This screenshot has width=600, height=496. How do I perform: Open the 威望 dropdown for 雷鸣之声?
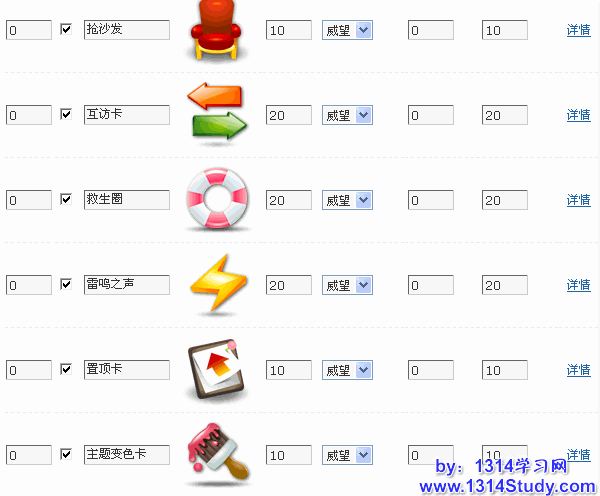347,285
